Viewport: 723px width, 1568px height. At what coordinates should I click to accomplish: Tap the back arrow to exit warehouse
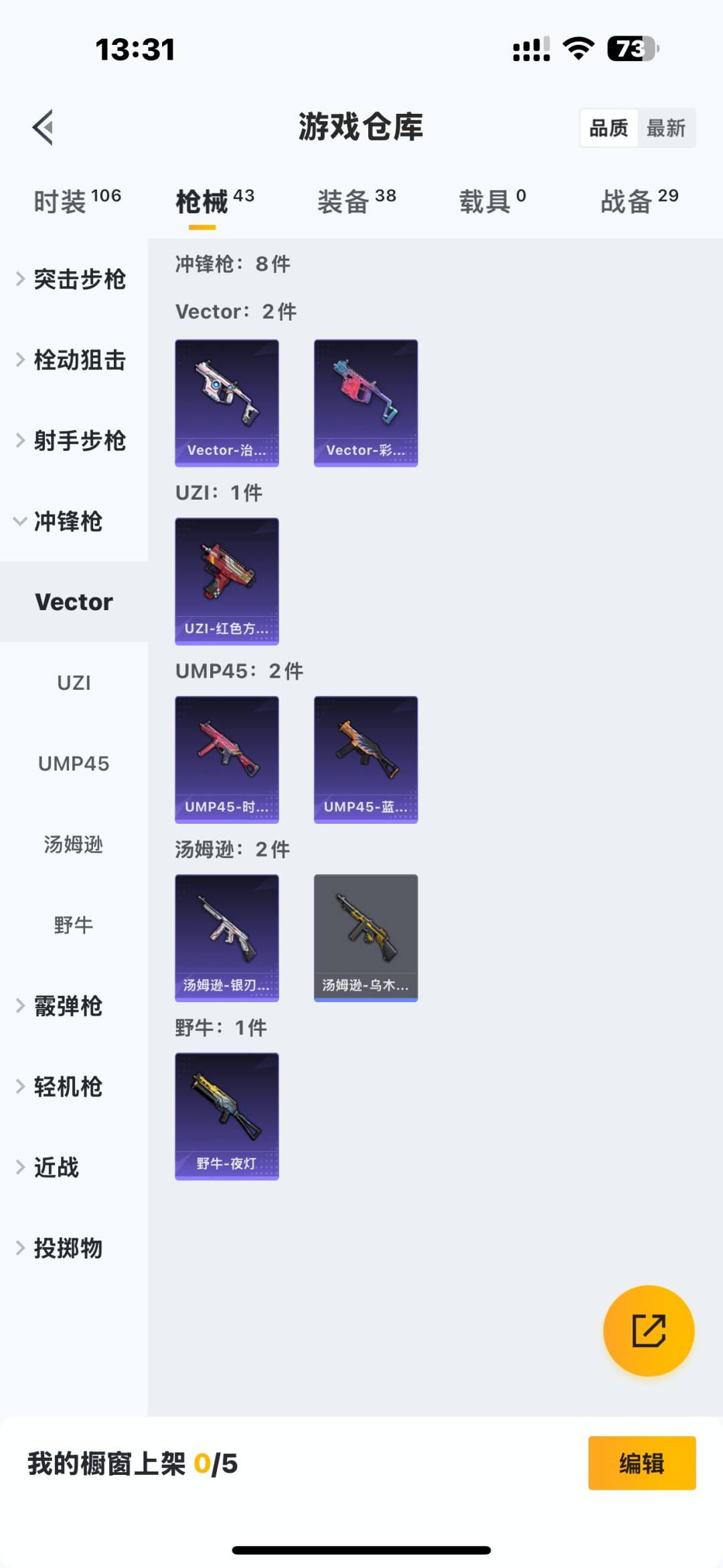tap(42, 127)
